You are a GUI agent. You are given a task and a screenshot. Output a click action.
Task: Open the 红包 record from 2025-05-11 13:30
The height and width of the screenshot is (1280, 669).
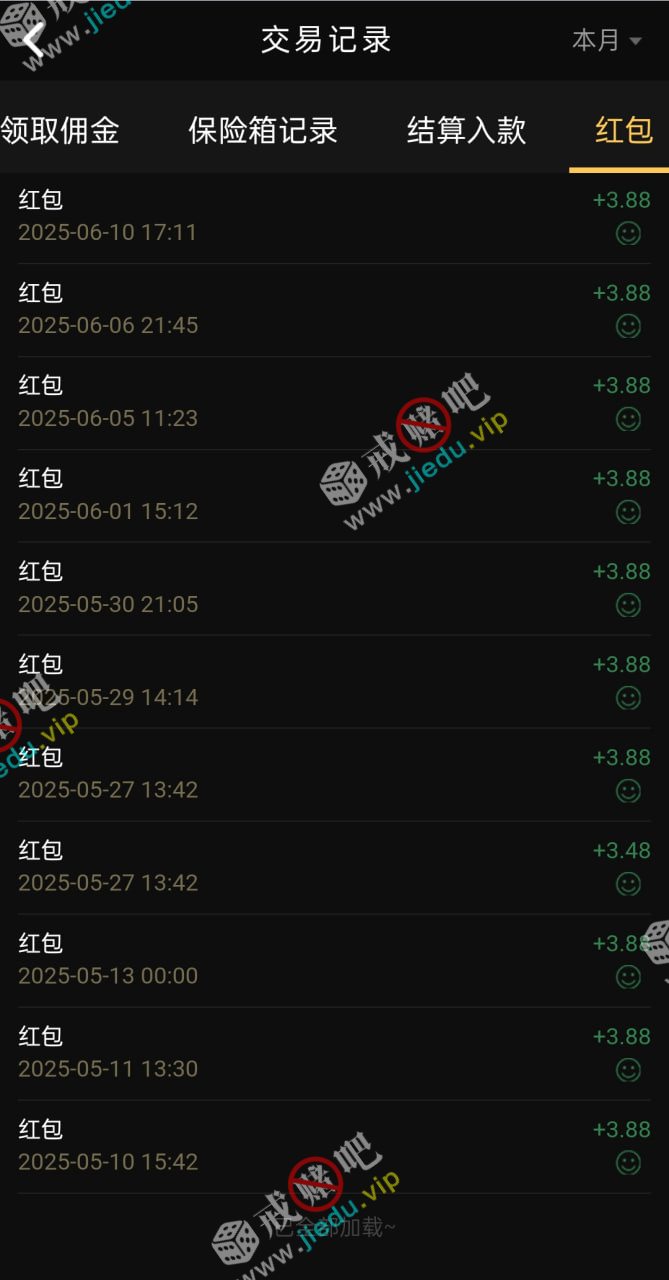pos(334,1053)
